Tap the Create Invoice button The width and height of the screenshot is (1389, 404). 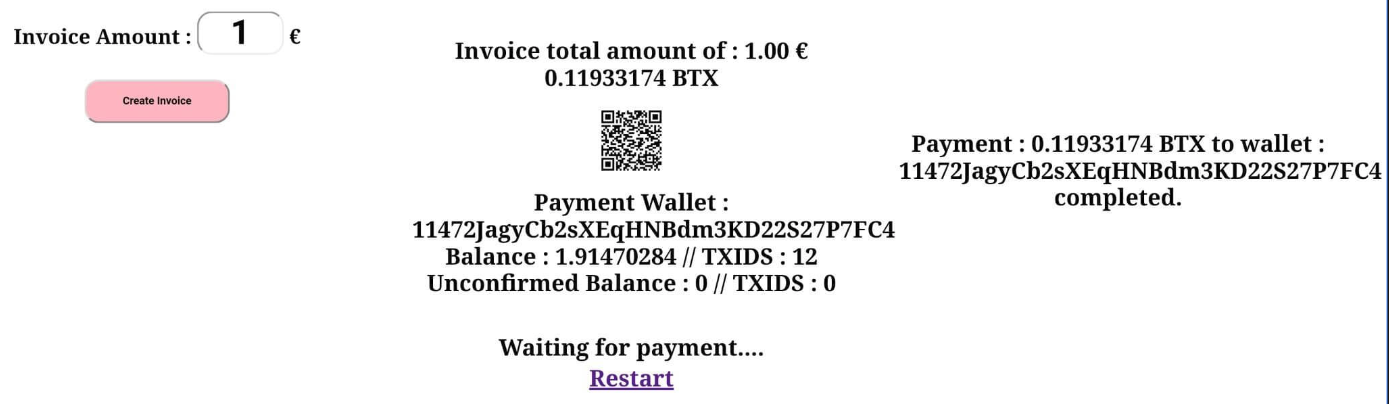157,101
